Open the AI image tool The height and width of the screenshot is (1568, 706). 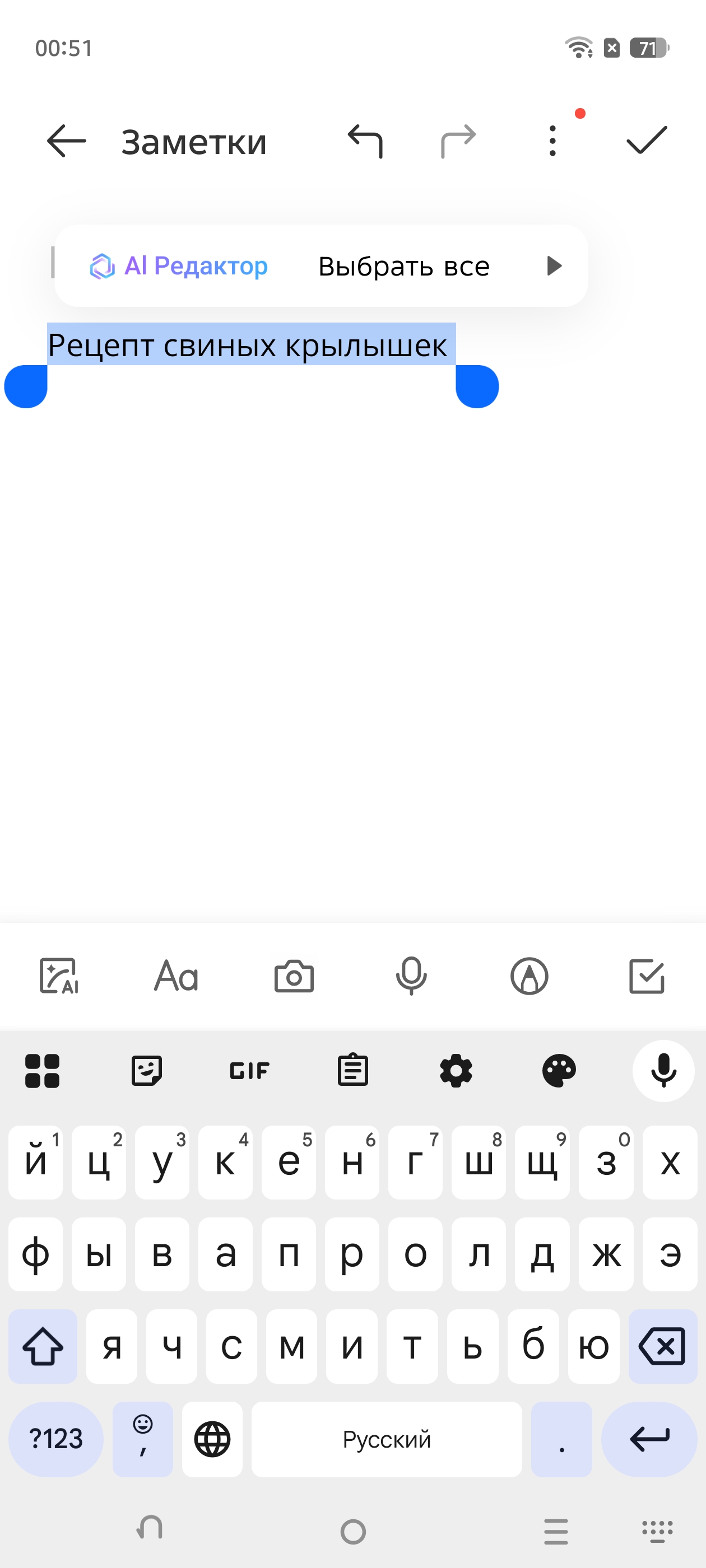click(x=59, y=976)
